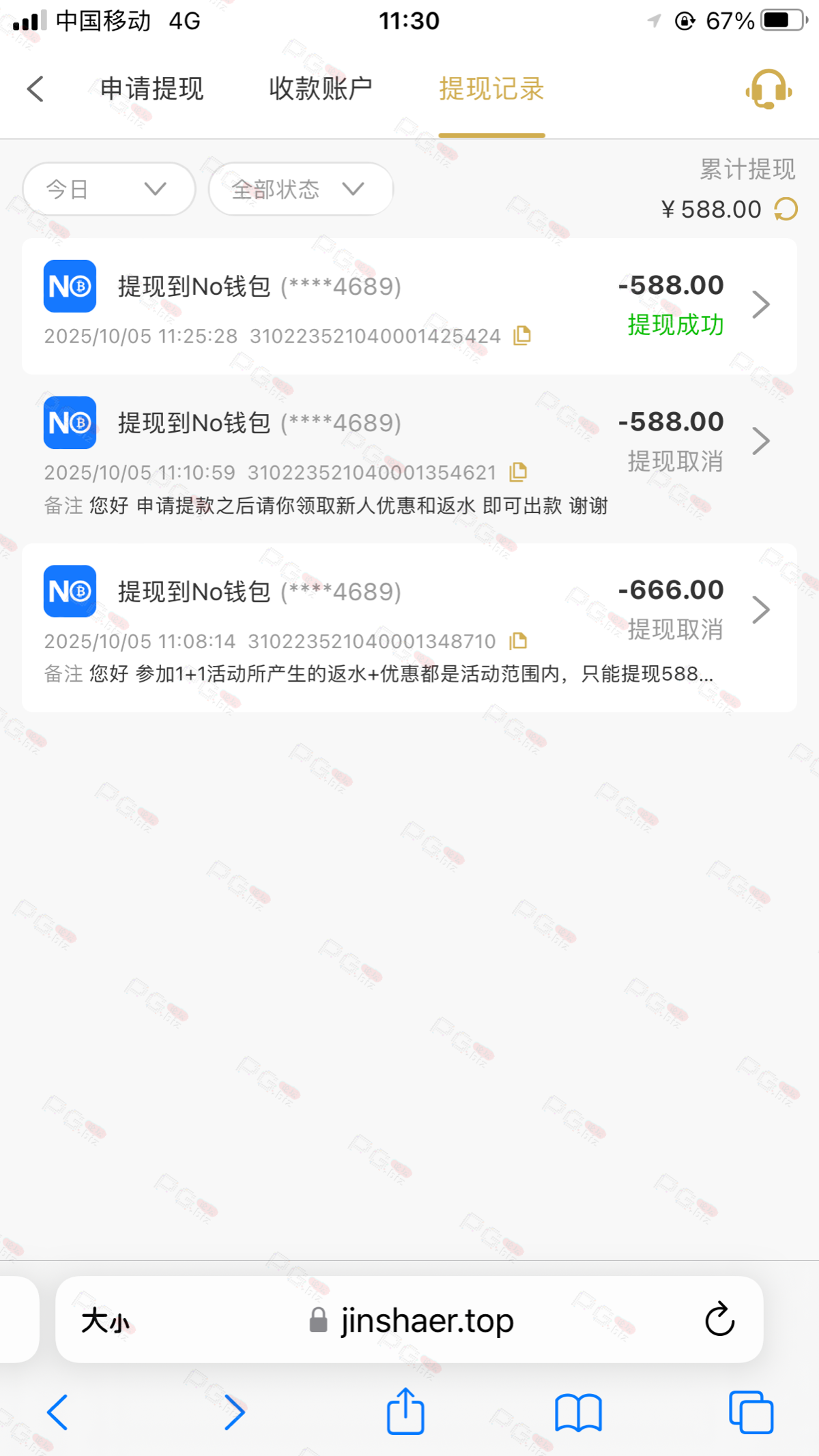Screen dimensions: 819x1456
Task: Open the browser bookmarks
Action: point(578,1412)
